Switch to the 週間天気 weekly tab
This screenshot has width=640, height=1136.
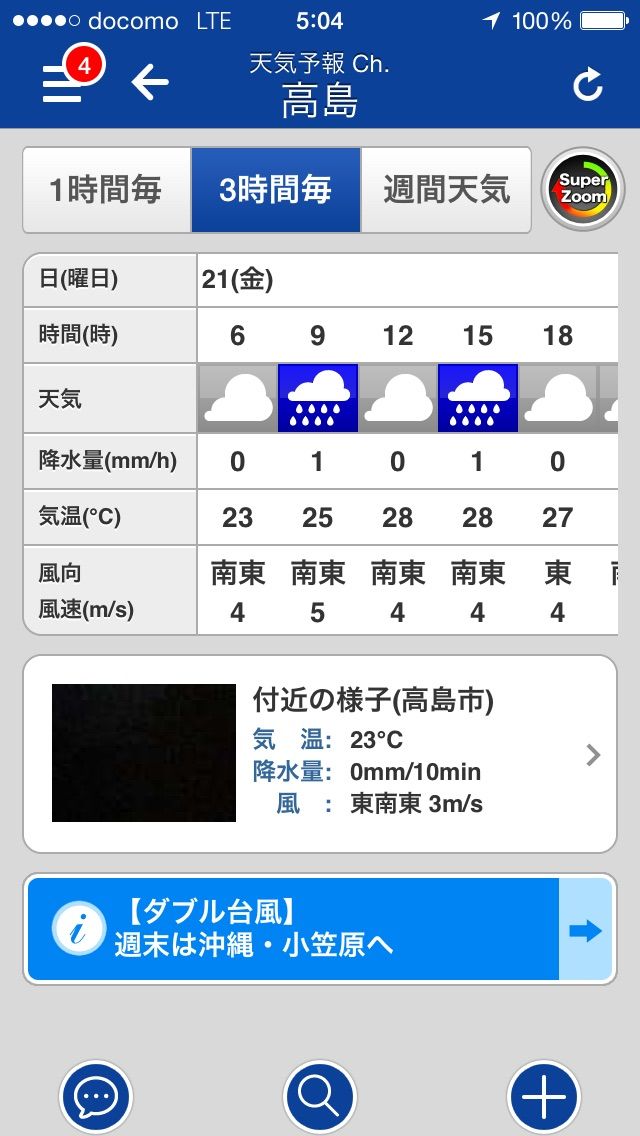click(x=446, y=190)
